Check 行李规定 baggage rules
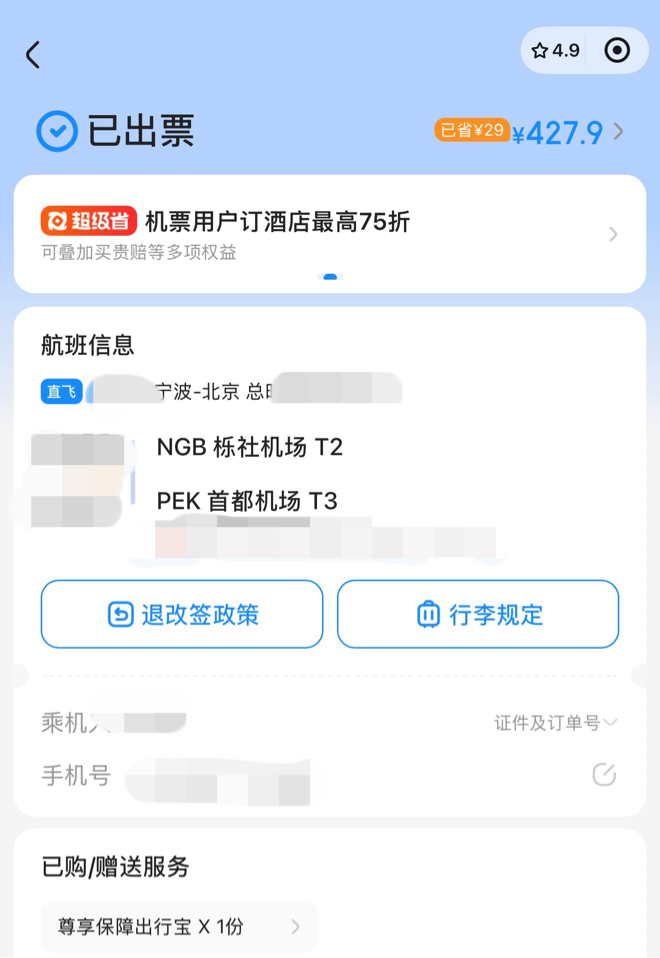The height and width of the screenshot is (958, 660). click(478, 614)
